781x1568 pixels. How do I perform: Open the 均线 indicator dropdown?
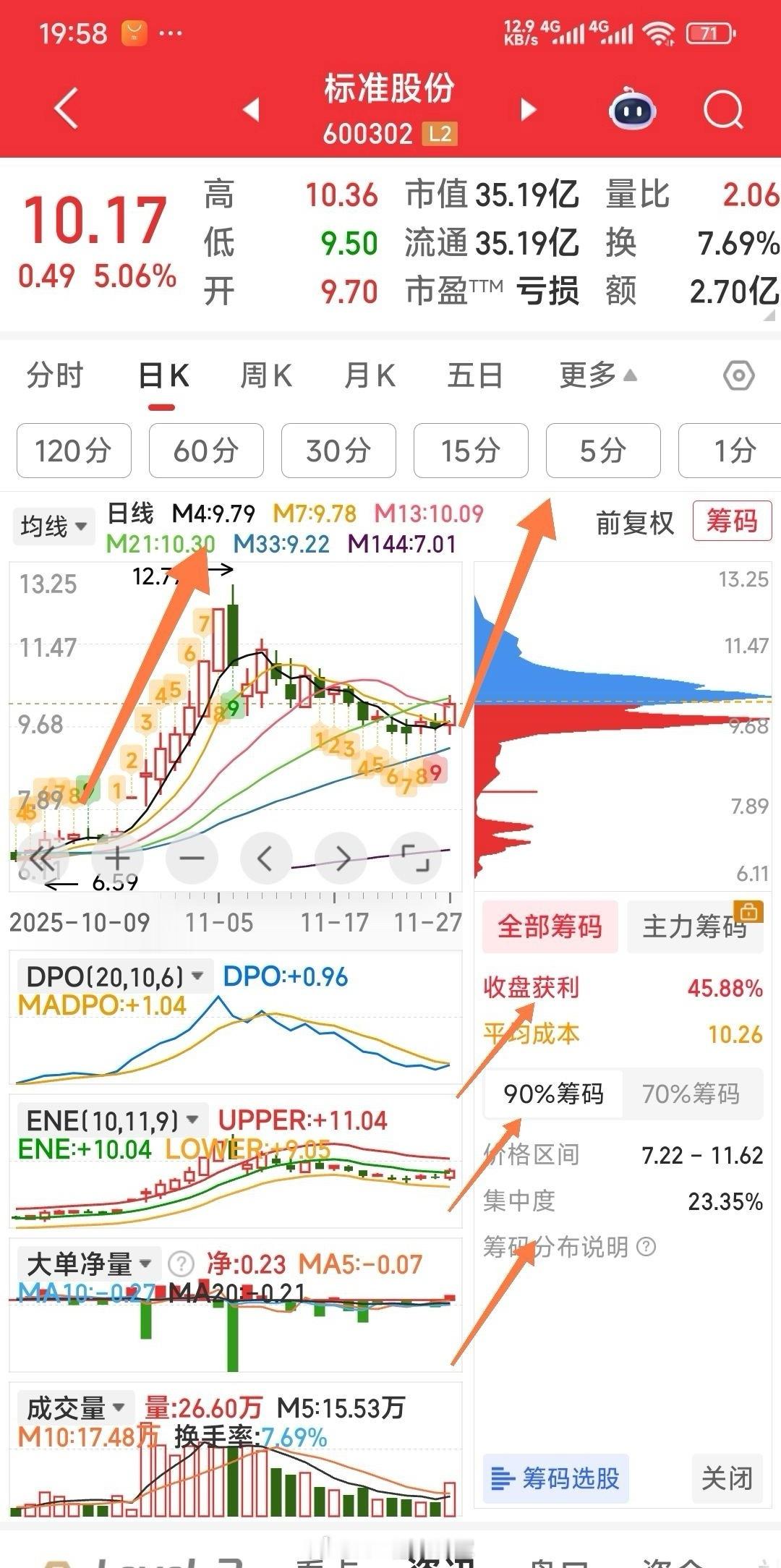(54, 526)
